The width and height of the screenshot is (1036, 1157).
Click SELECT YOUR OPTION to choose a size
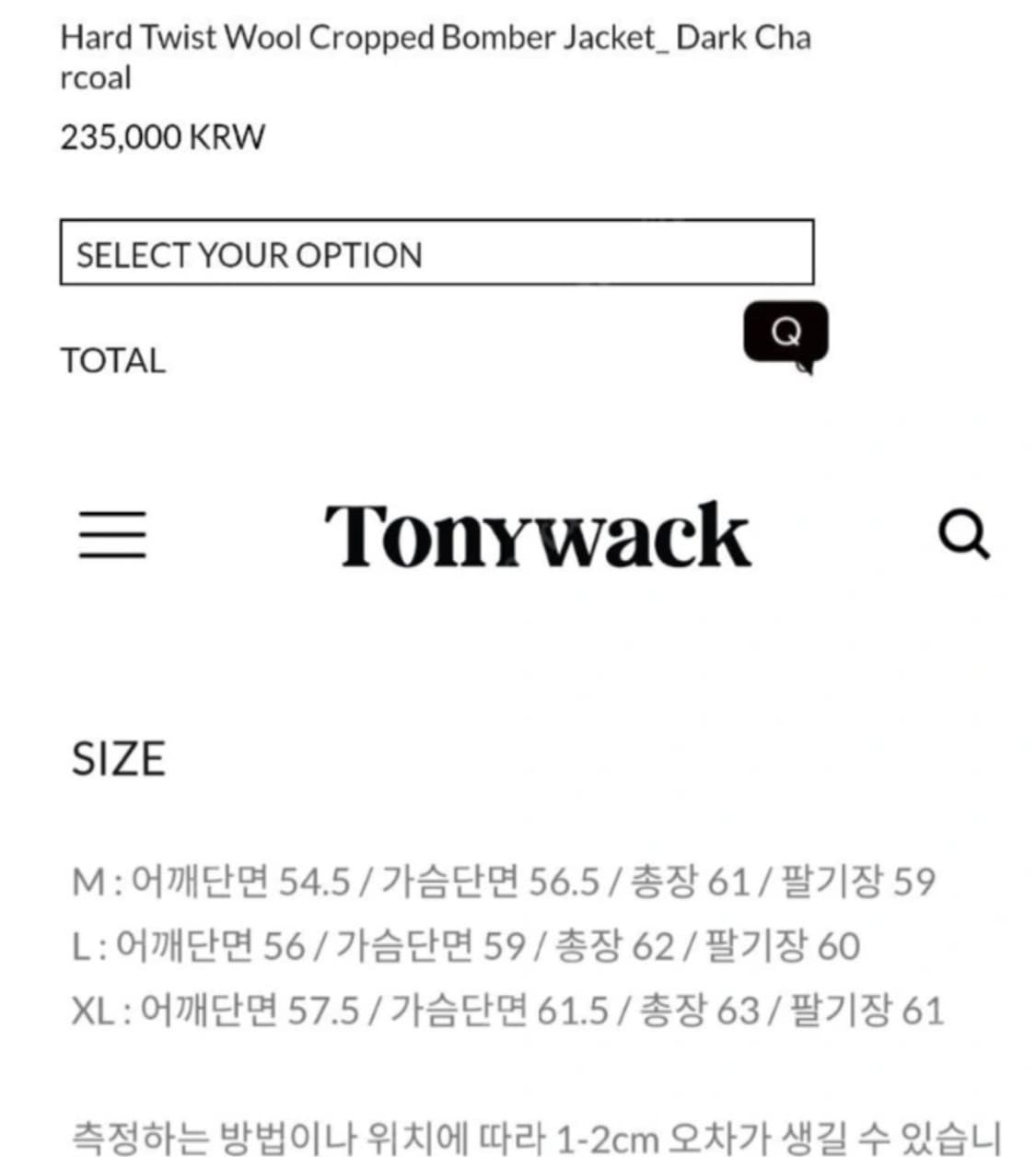[x=437, y=254]
